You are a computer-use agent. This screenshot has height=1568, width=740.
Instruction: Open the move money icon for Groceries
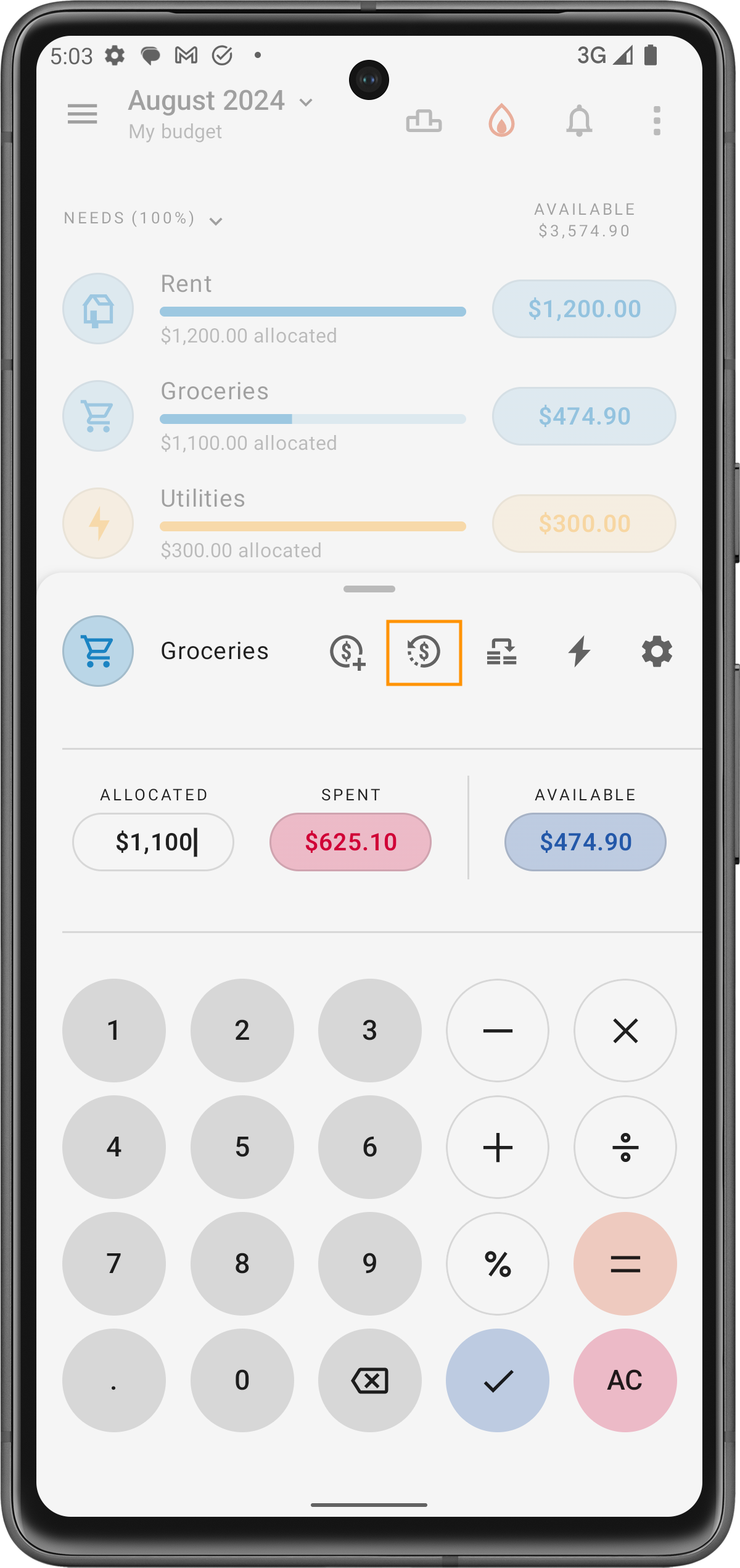501,652
